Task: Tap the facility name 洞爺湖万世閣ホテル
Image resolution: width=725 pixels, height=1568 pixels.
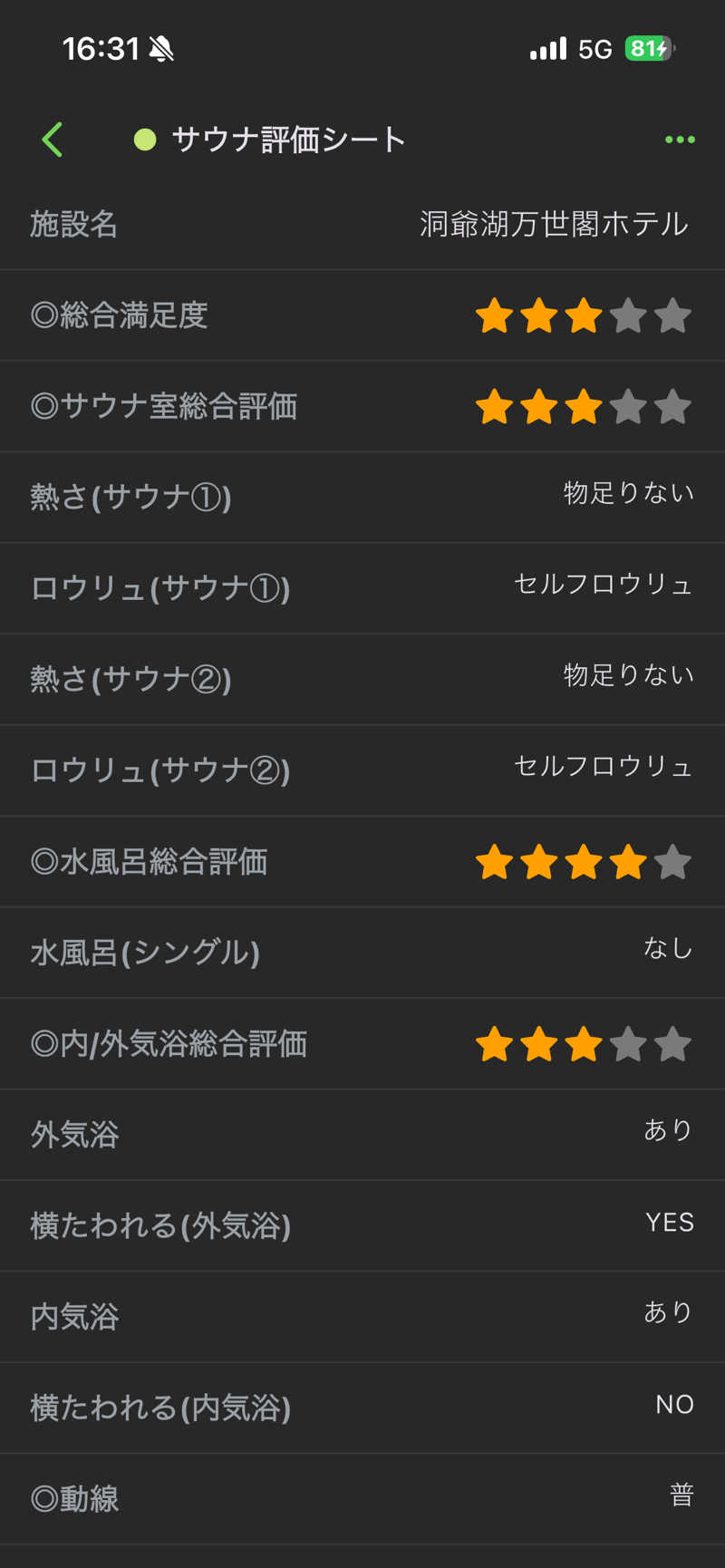Action: [x=555, y=224]
